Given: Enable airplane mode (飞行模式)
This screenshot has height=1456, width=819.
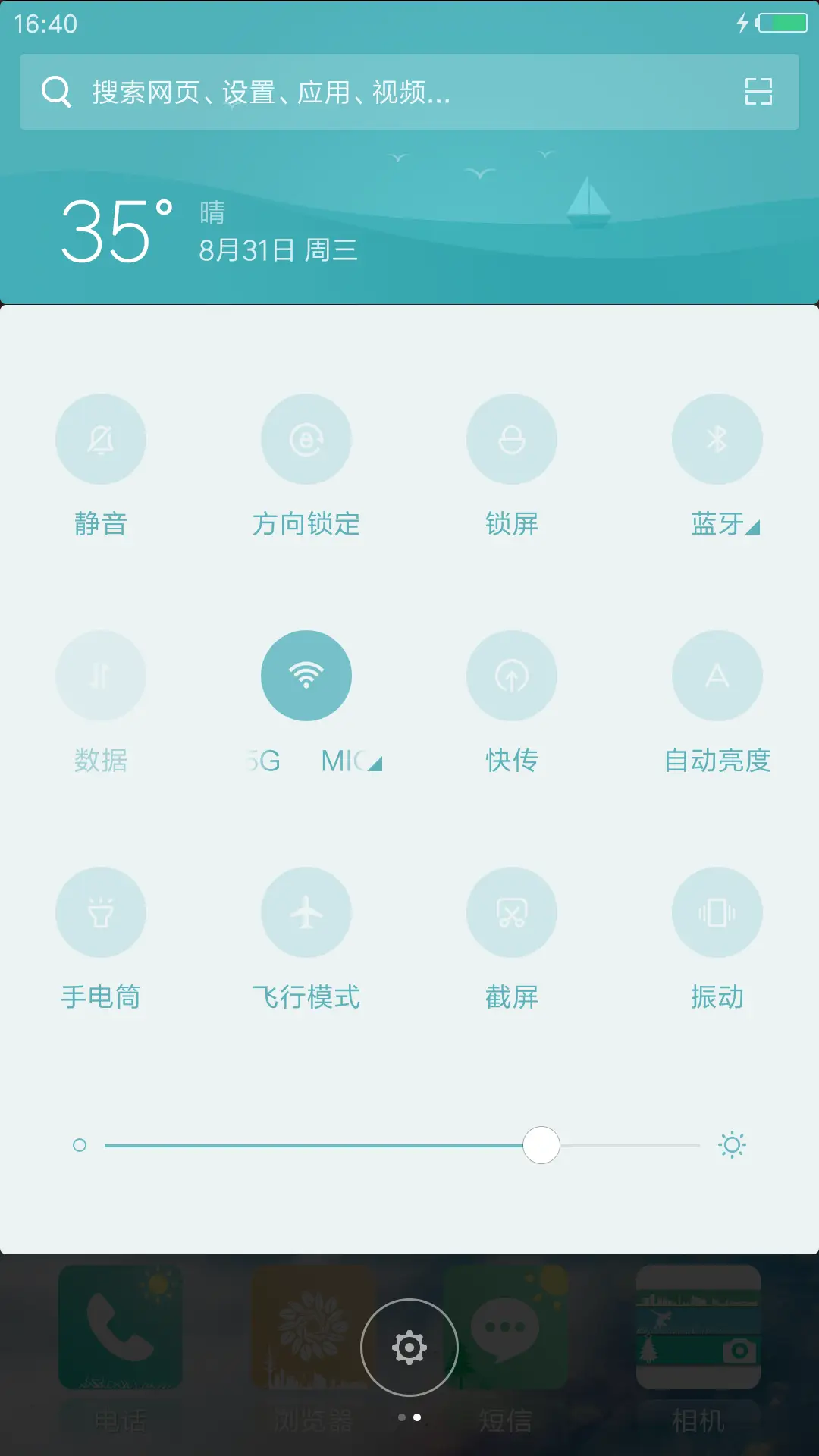Looking at the screenshot, I should pos(306,912).
